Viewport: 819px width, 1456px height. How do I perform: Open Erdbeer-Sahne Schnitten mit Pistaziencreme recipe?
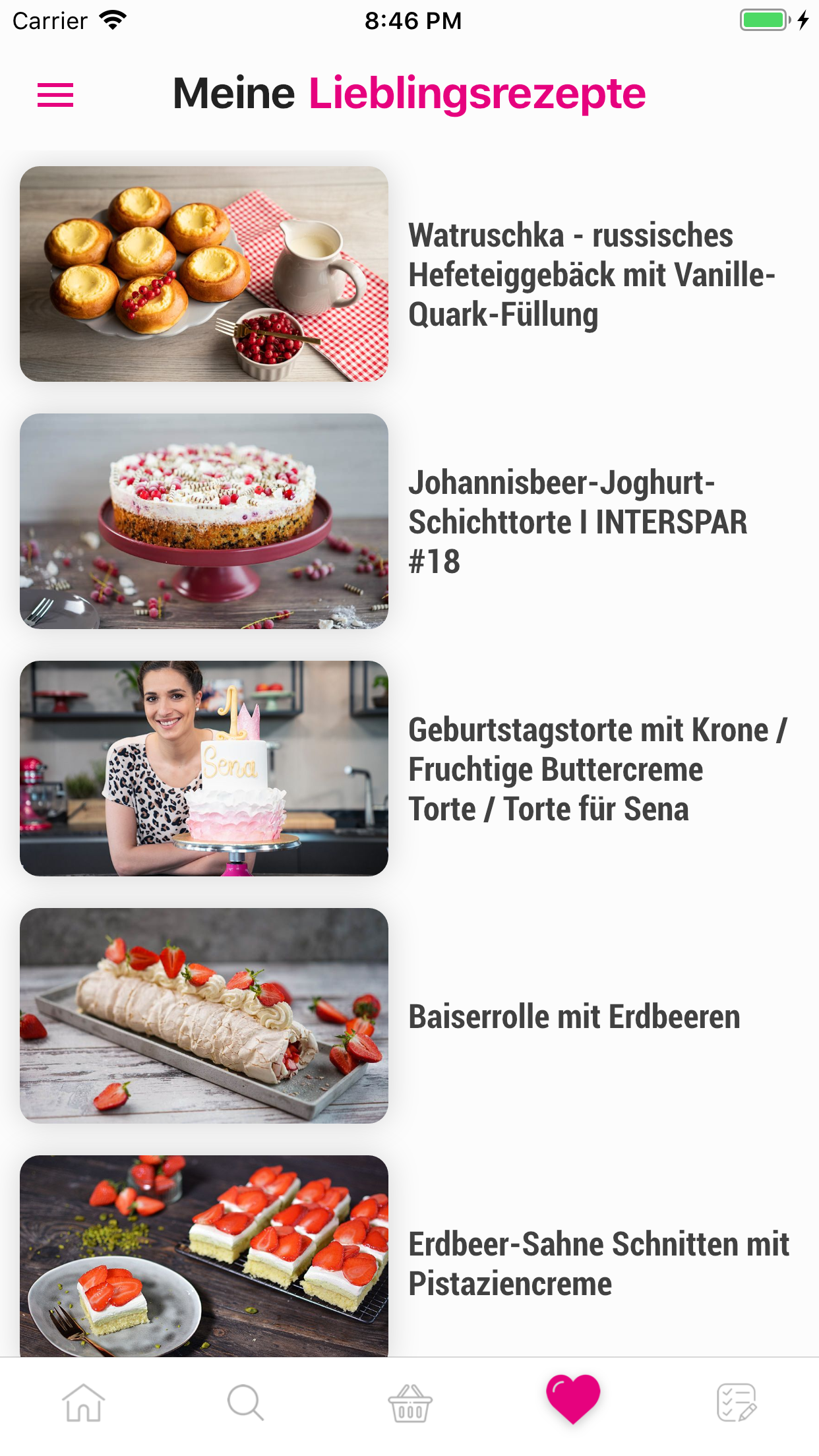(409, 1256)
